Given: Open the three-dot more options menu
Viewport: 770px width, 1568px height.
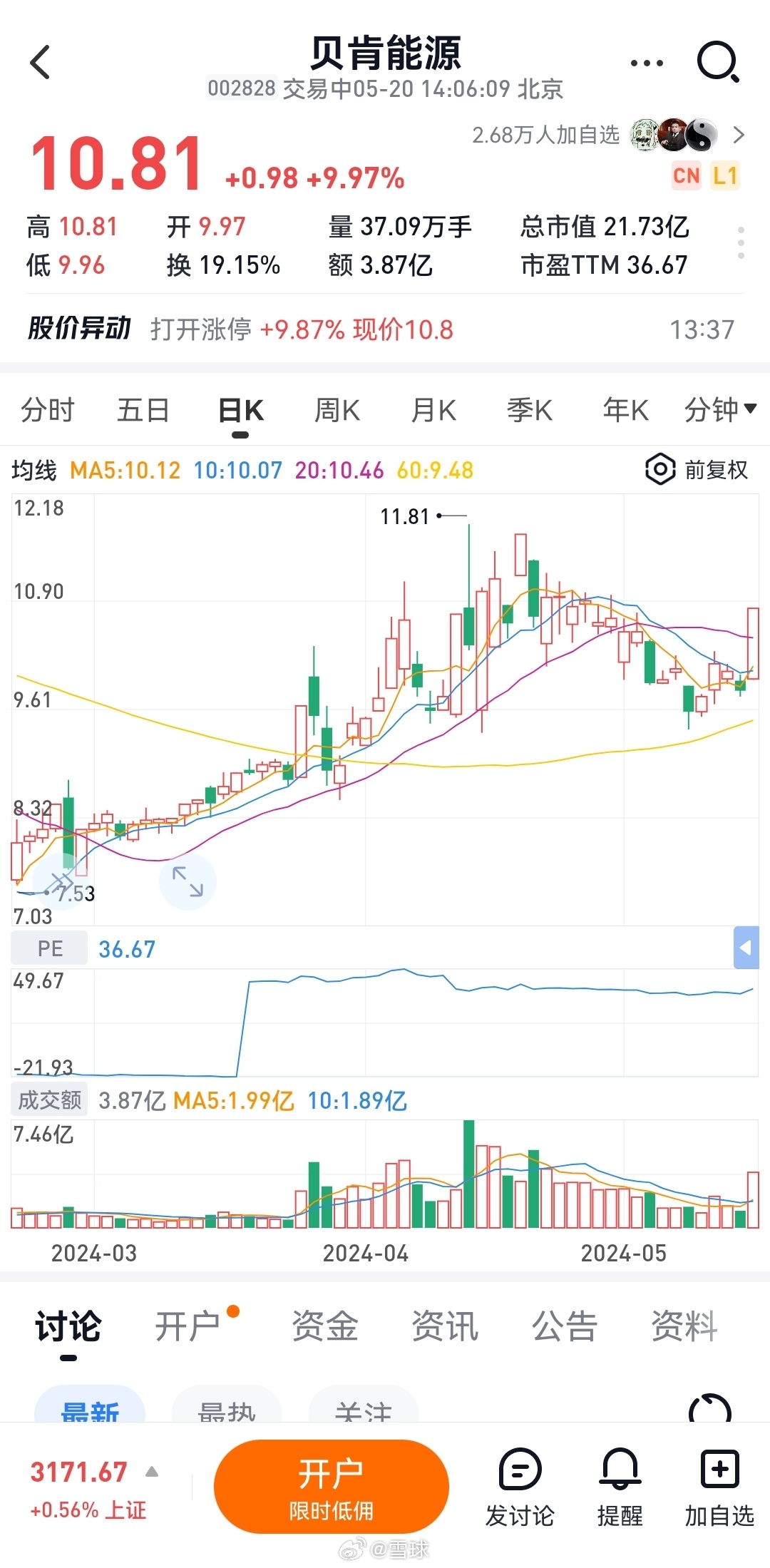Looking at the screenshot, I should click(x=647, y=63).
